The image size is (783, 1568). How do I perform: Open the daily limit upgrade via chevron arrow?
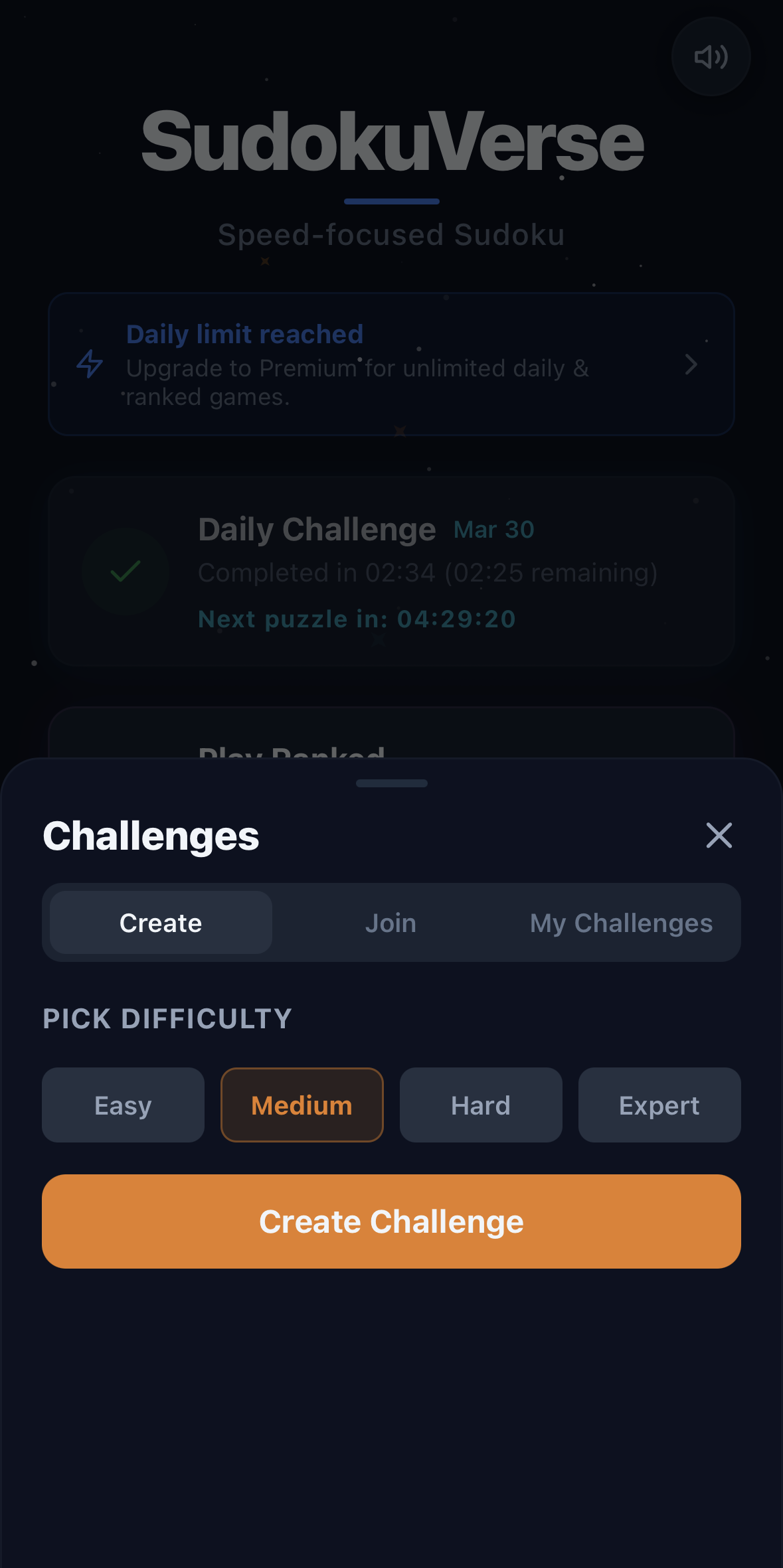coord(691,365)
